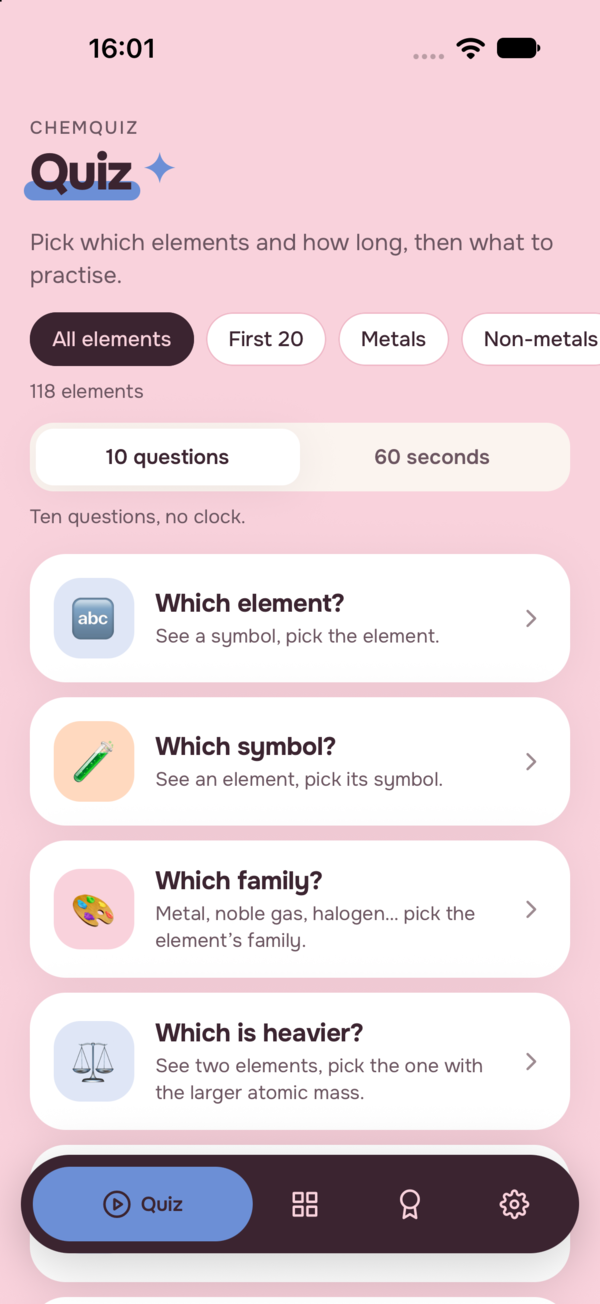This screenshot has height=1304, width=600.
Task: Start the Which family? quiz
Action: click(300, 909)
